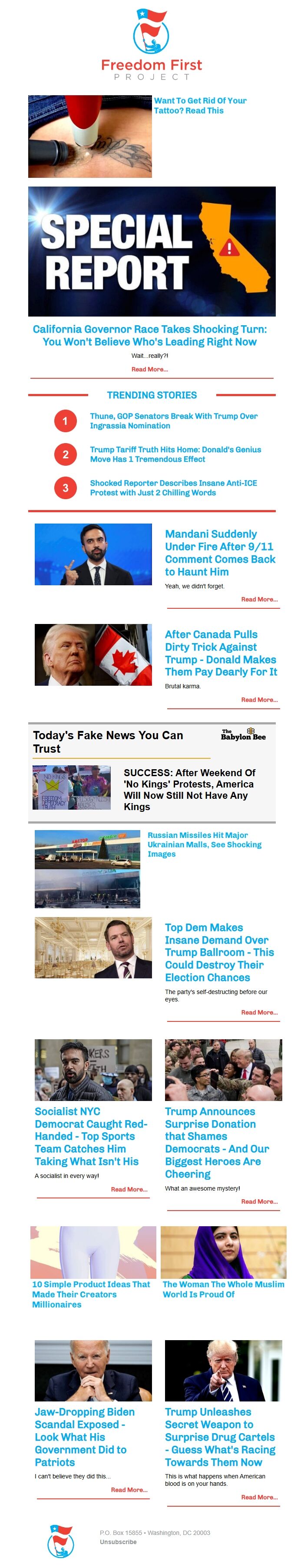
Task: Open Top Dem Trump Ballroom demand headline
Action: coord(219,952)
